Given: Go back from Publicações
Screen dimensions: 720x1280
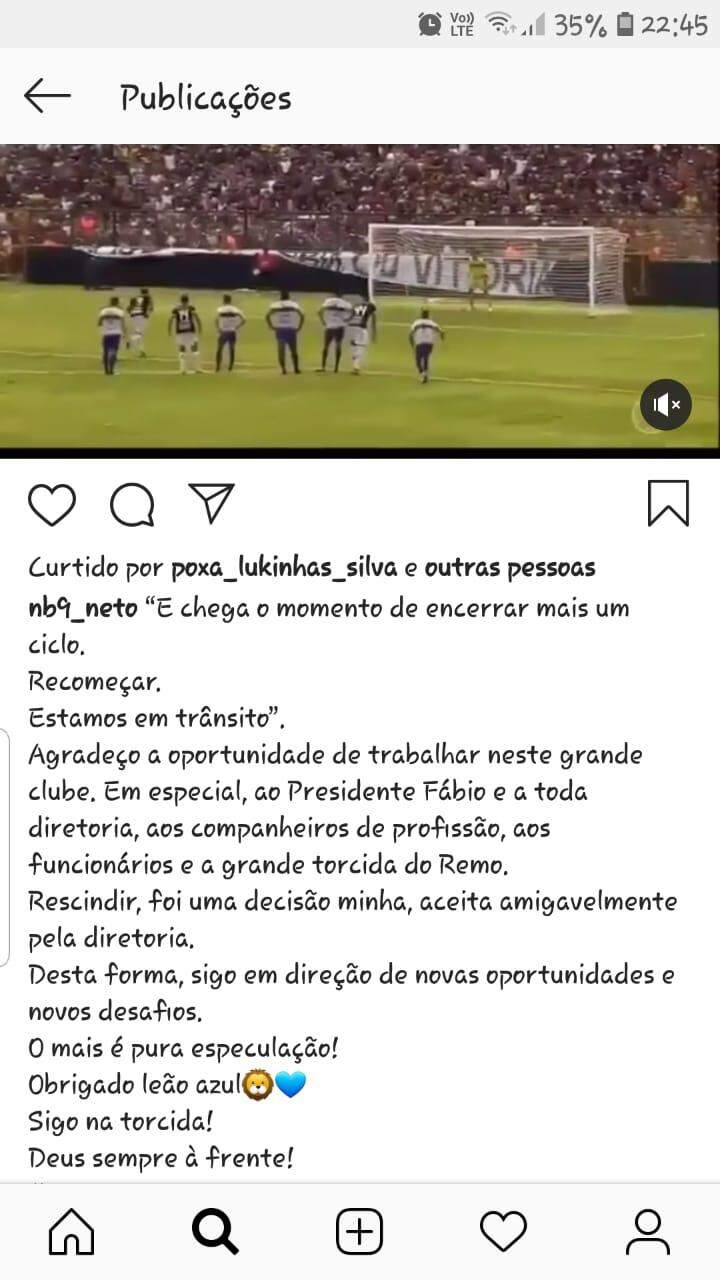Looking at the screenshot, I should (x=47, y=97).
